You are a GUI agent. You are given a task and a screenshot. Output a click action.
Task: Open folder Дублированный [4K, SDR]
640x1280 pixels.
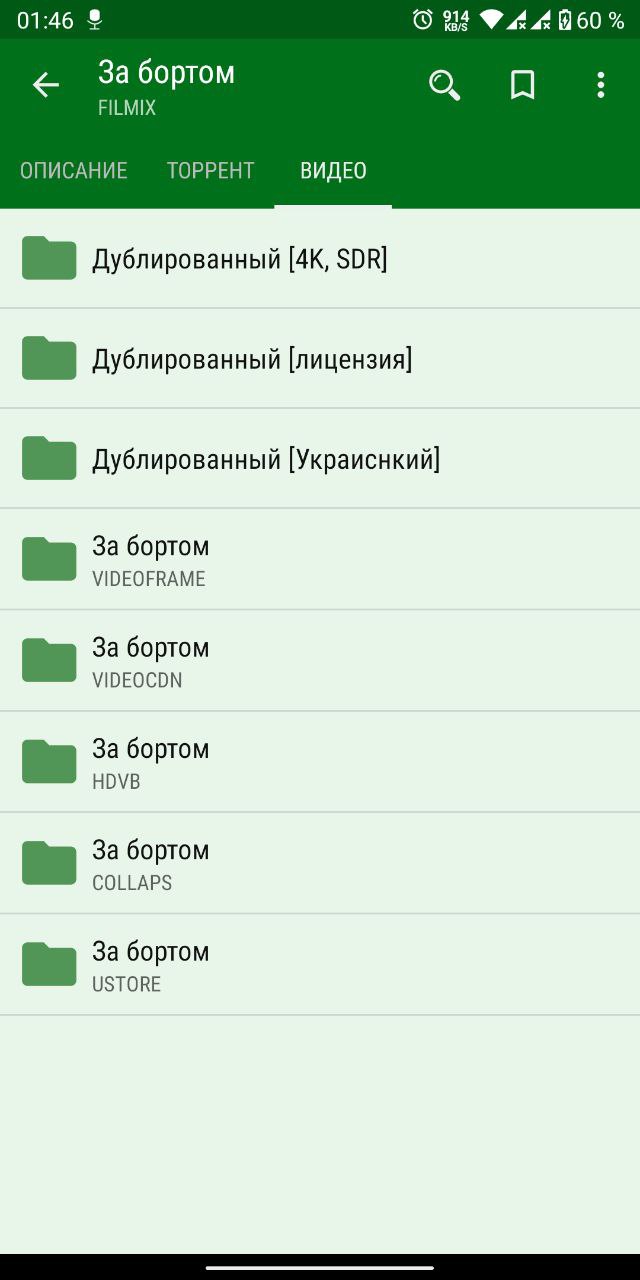tap(320, 259)
